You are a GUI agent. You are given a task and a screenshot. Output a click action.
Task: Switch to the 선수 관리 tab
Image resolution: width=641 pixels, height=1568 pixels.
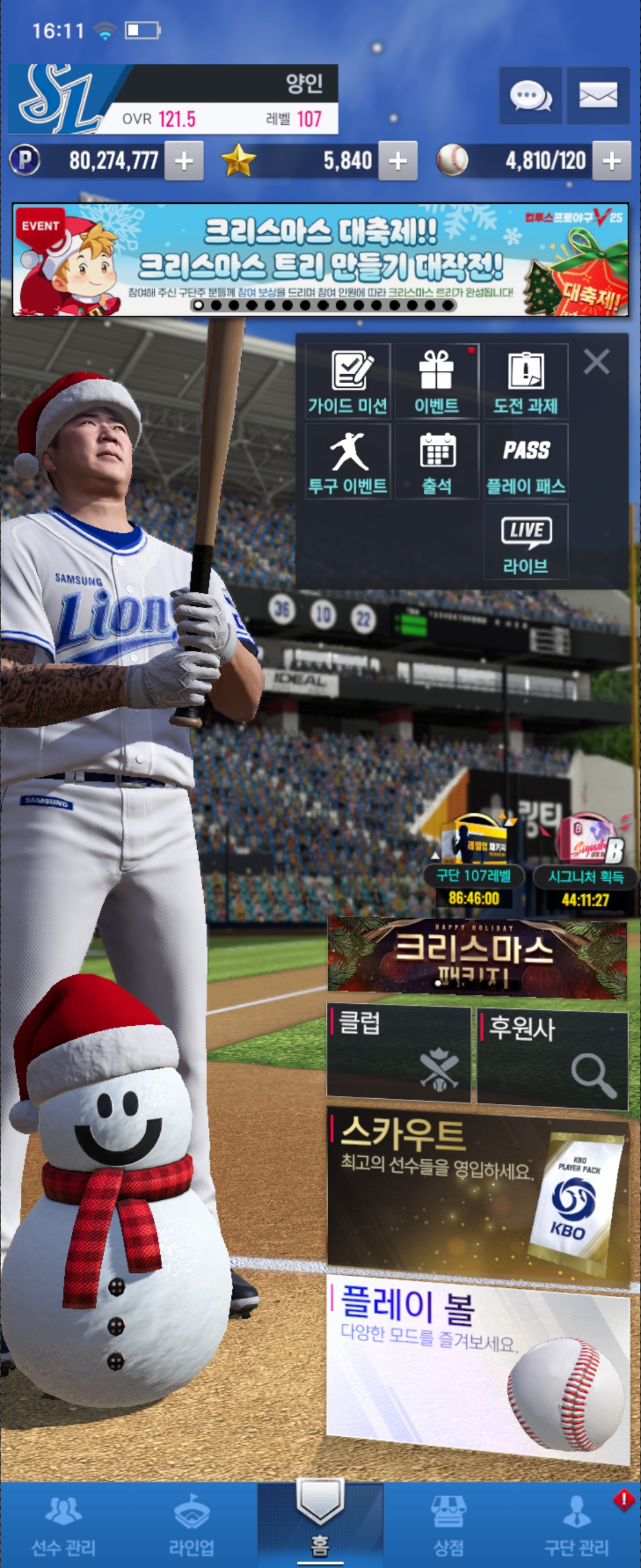64,1525
